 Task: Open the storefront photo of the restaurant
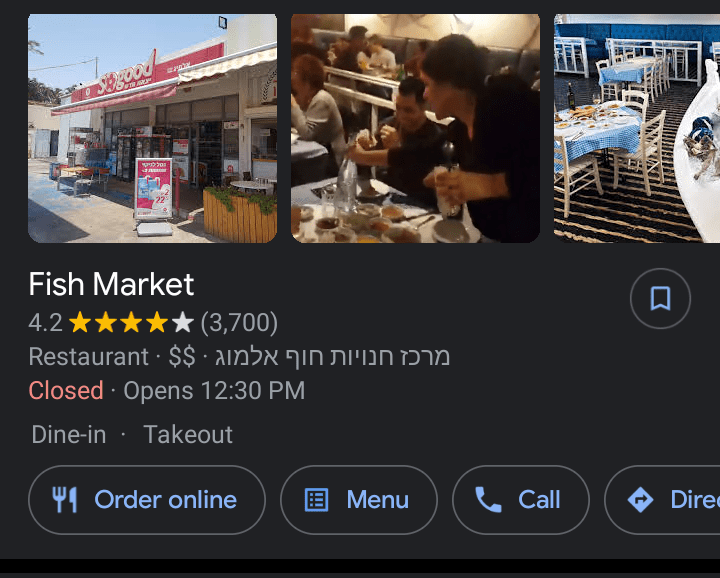152,128
